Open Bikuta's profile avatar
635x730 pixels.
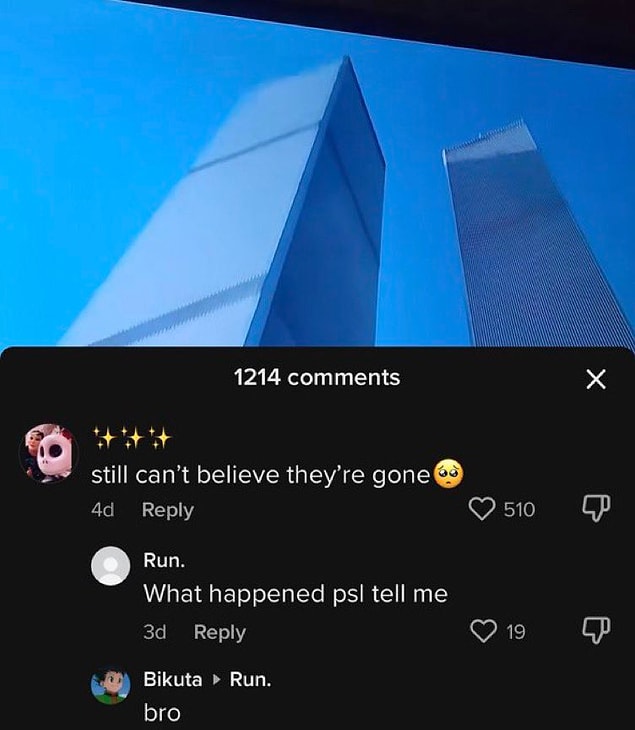110,686
